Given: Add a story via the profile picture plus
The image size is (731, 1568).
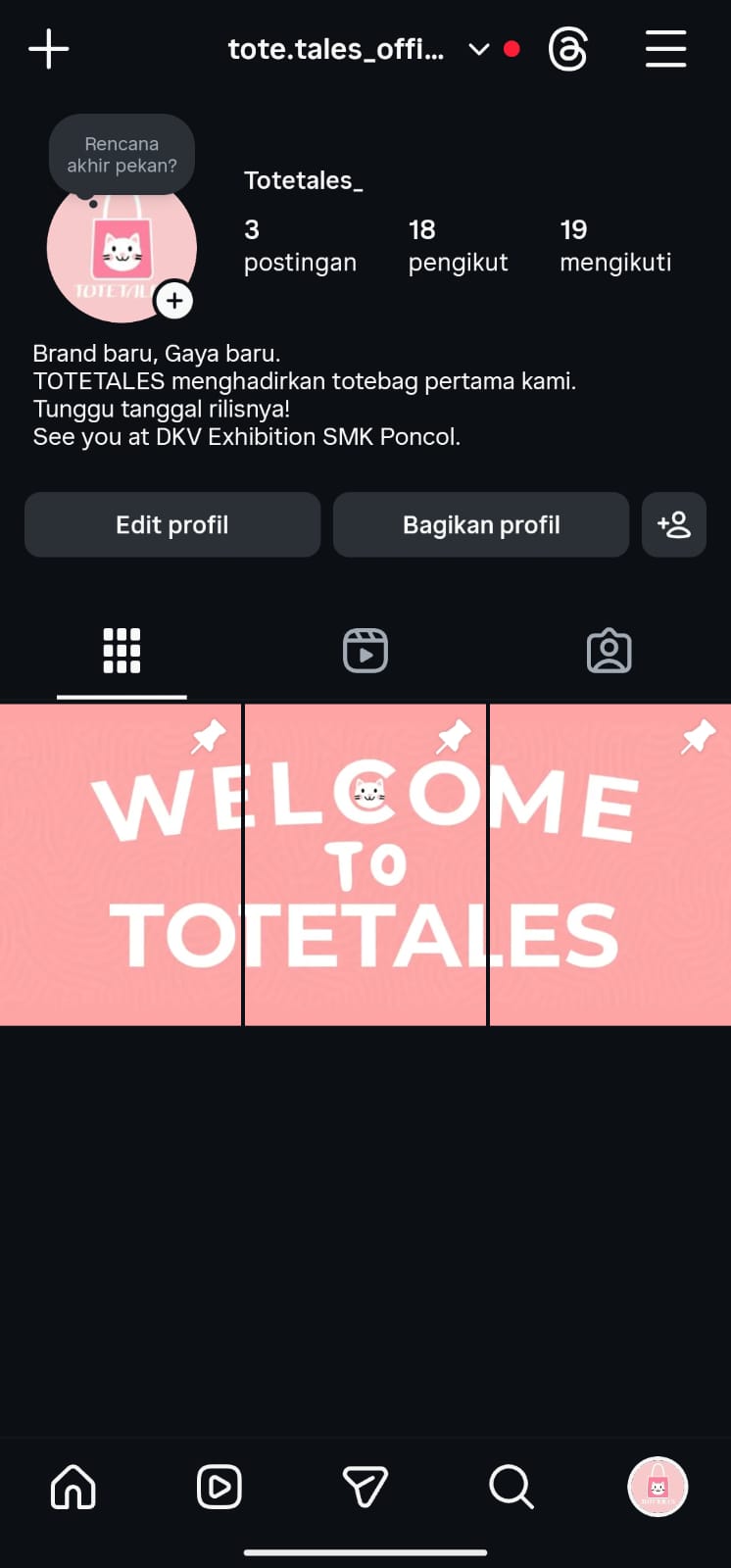Looking at the screenshot, I should [174, 301].
